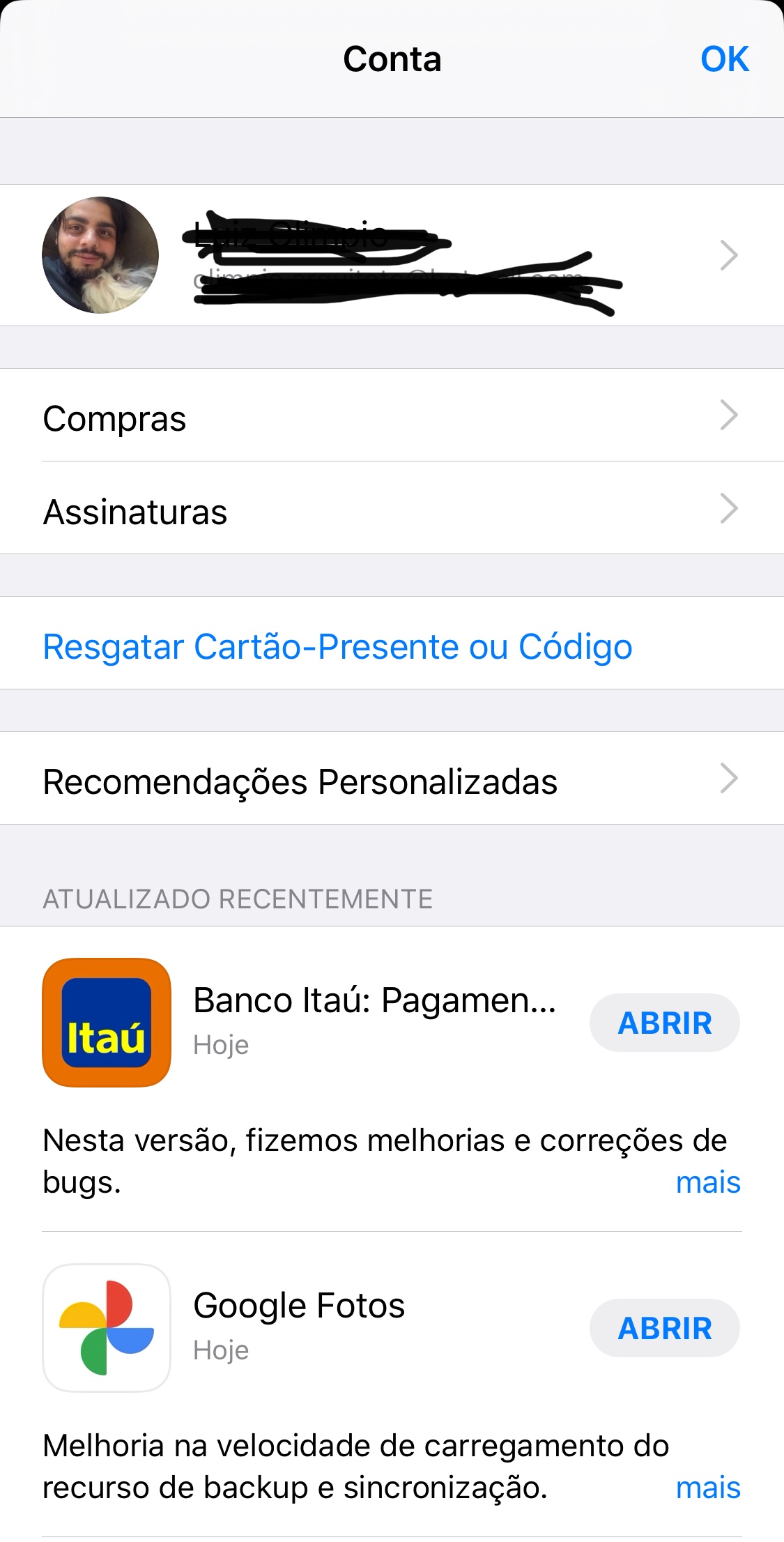Tap ABRIR next to Banco Itaú
The image size is (784, 1542).
click(x=664, y=1023)
